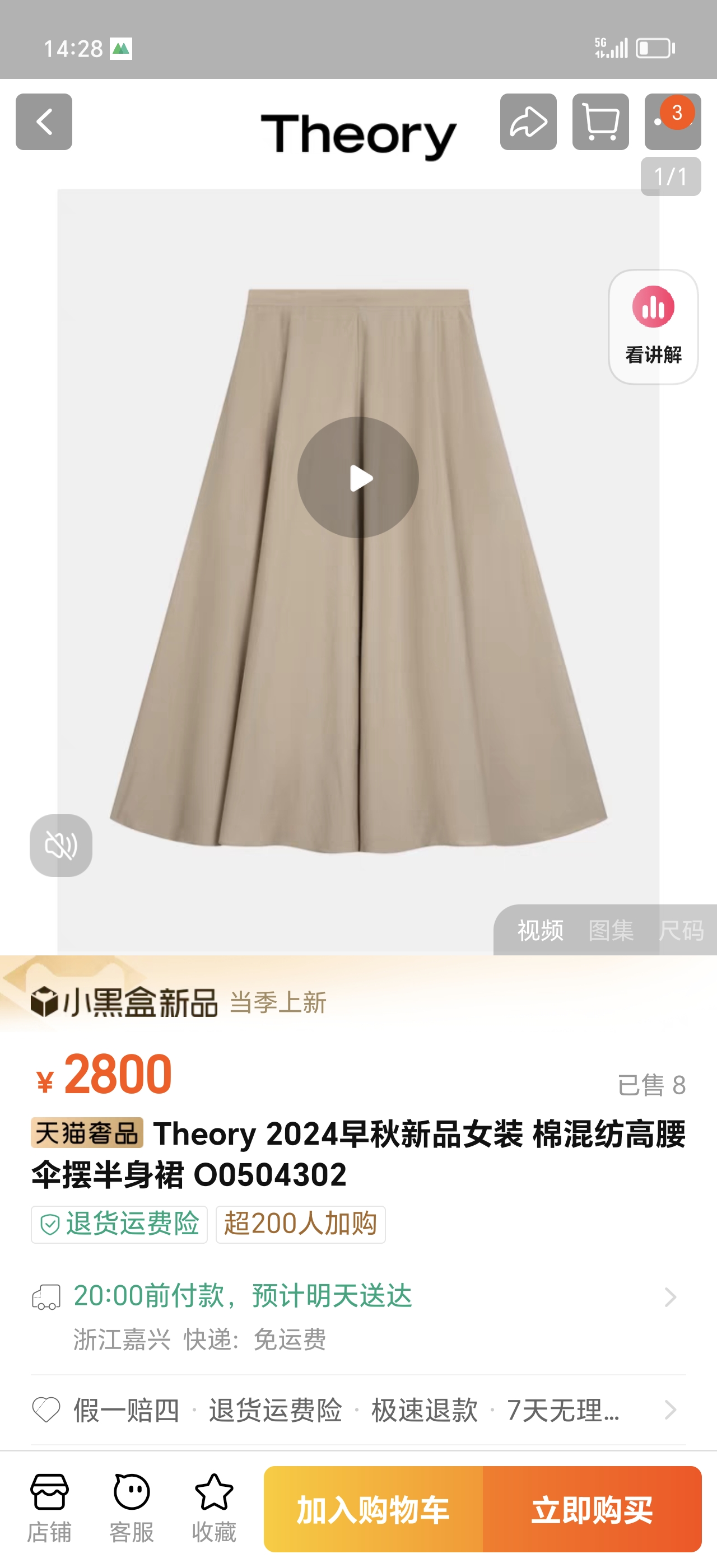Unmute the video sound

(x=61, y=845)
